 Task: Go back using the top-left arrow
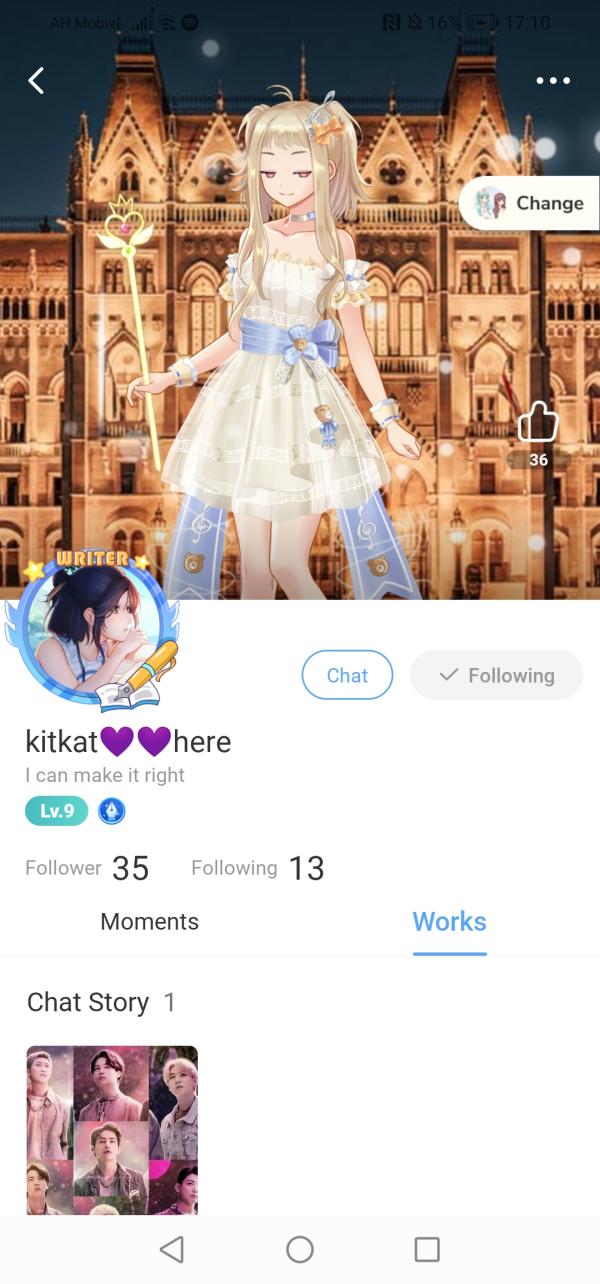(x=36, y=81)
